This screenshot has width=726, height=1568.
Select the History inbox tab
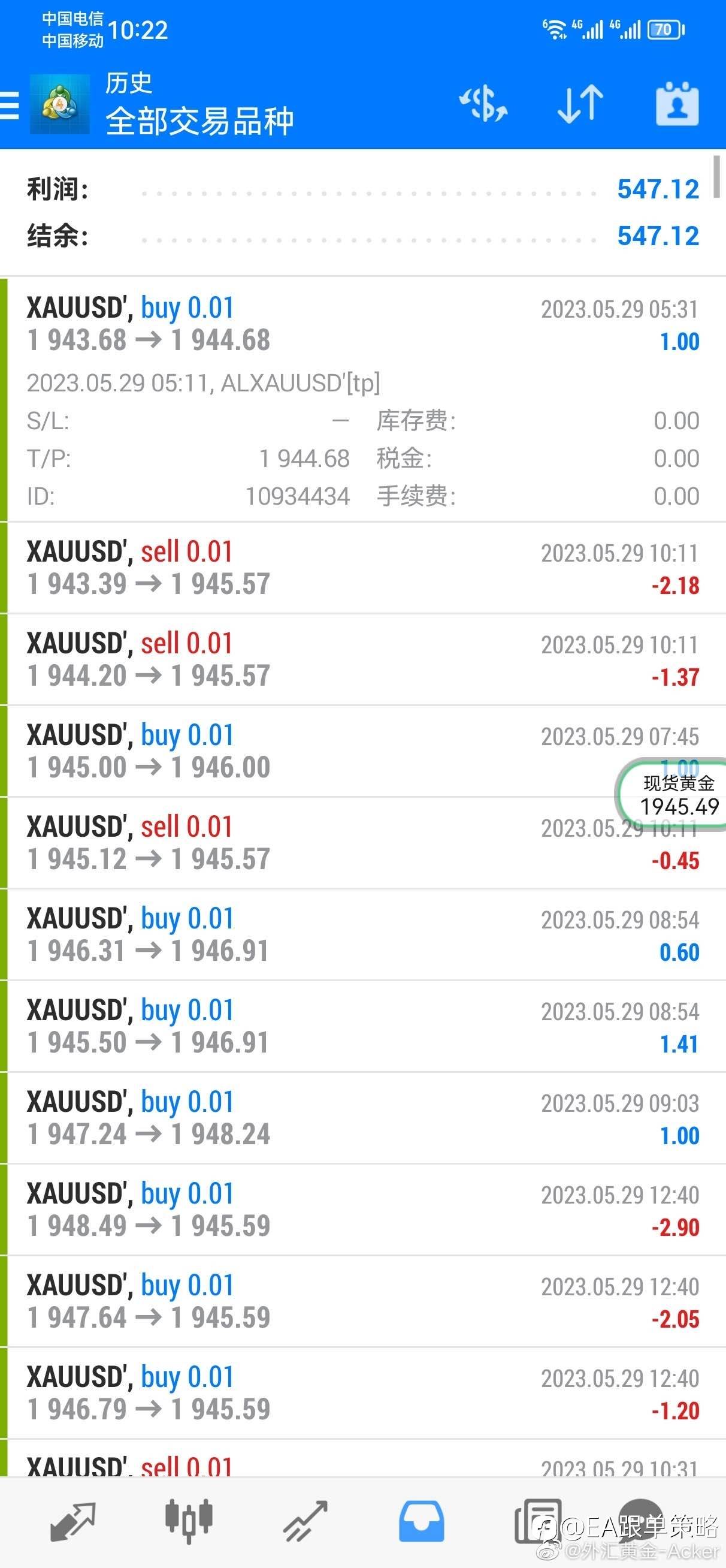point(421,1522)
